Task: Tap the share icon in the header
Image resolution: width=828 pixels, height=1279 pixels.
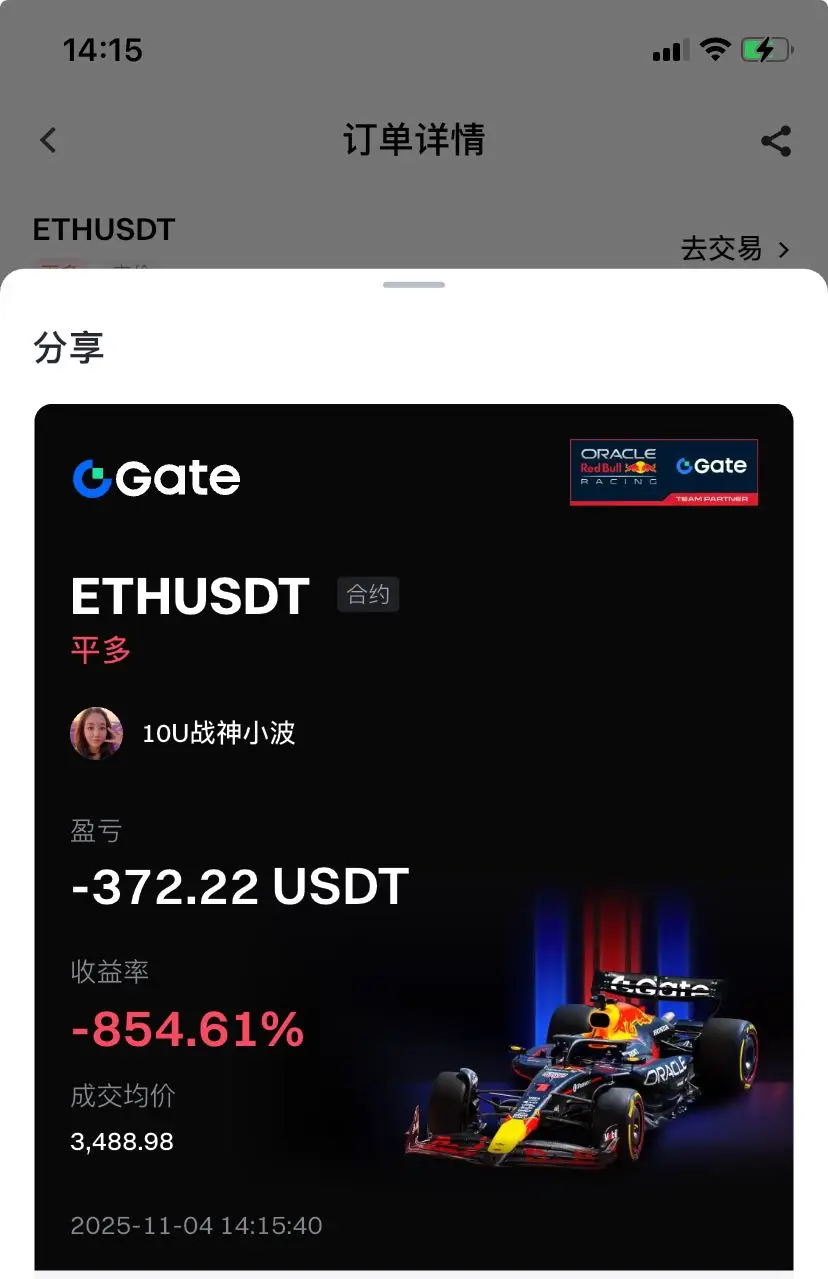Action: click(x=776, y=141)
